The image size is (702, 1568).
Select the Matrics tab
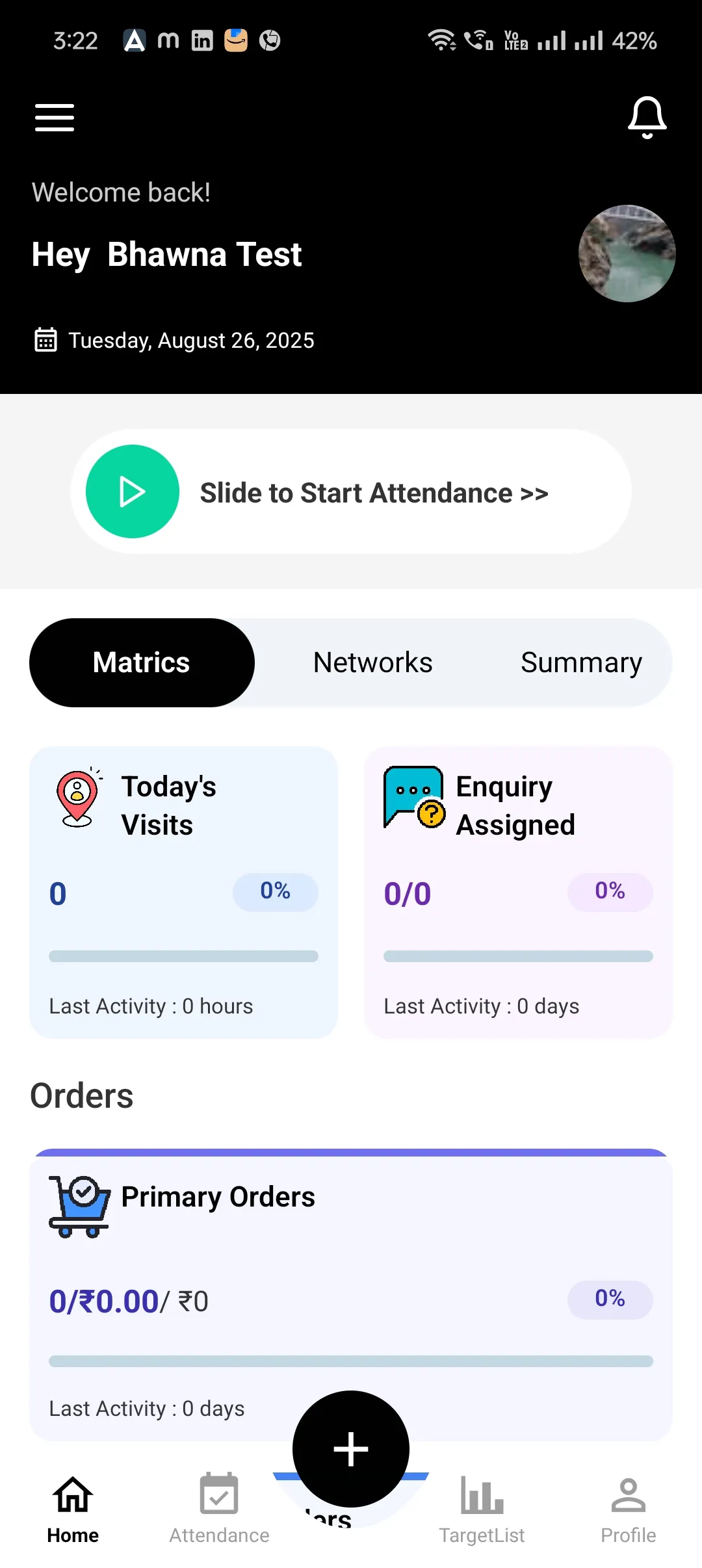[x=142, y=662]
